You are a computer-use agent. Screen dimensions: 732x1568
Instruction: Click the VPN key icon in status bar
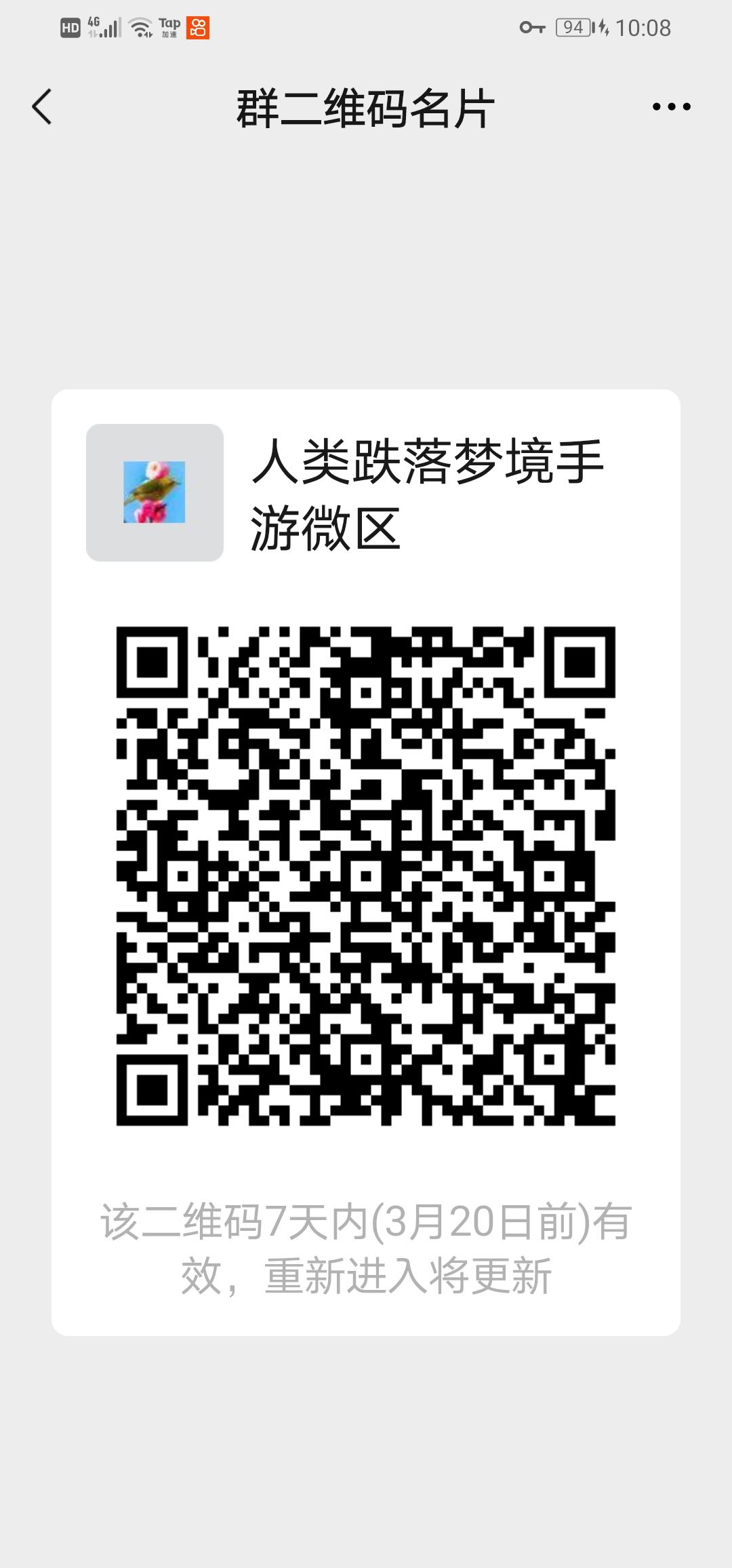pos(535,27)
